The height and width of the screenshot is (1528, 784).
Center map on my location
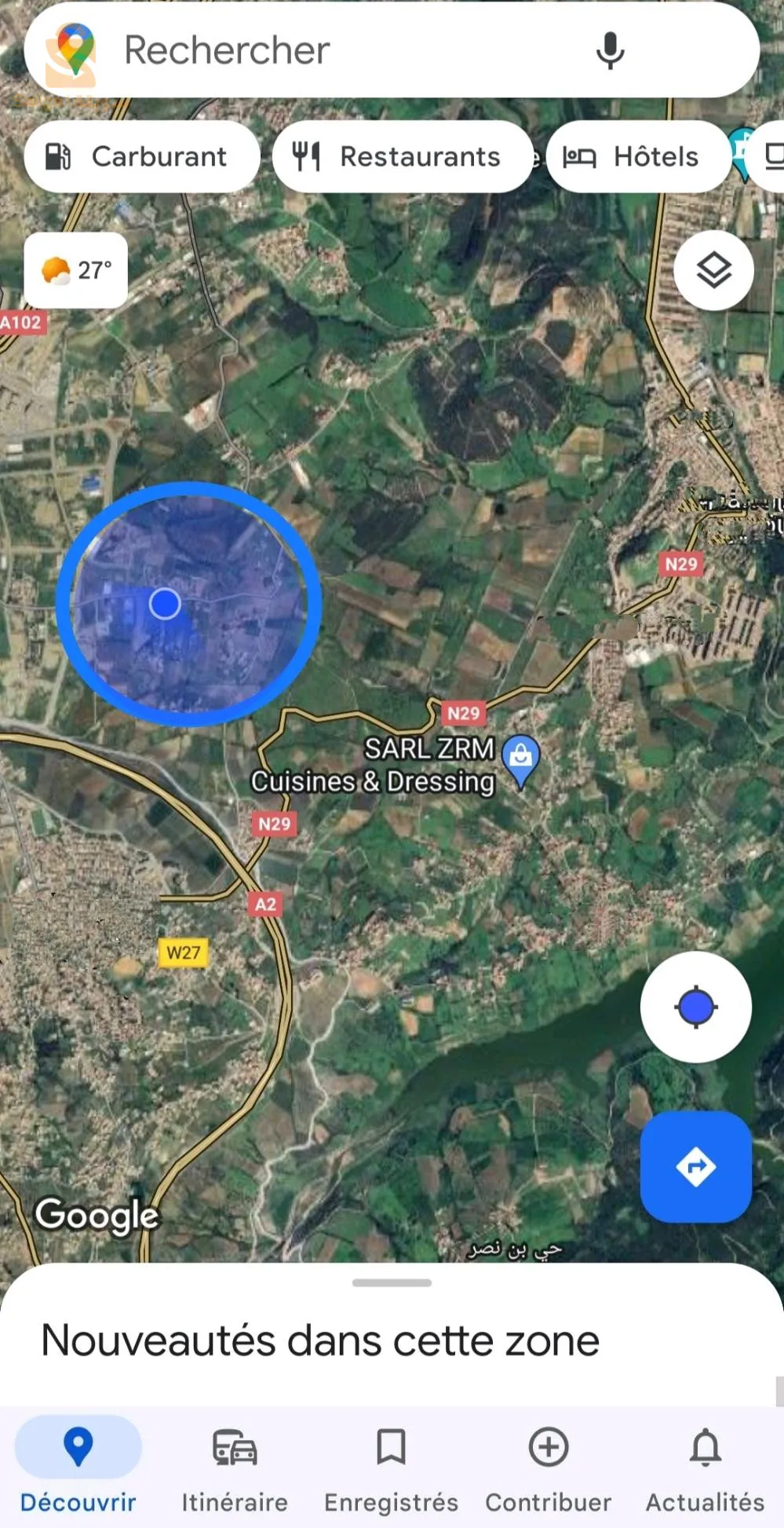point(695,1007)
